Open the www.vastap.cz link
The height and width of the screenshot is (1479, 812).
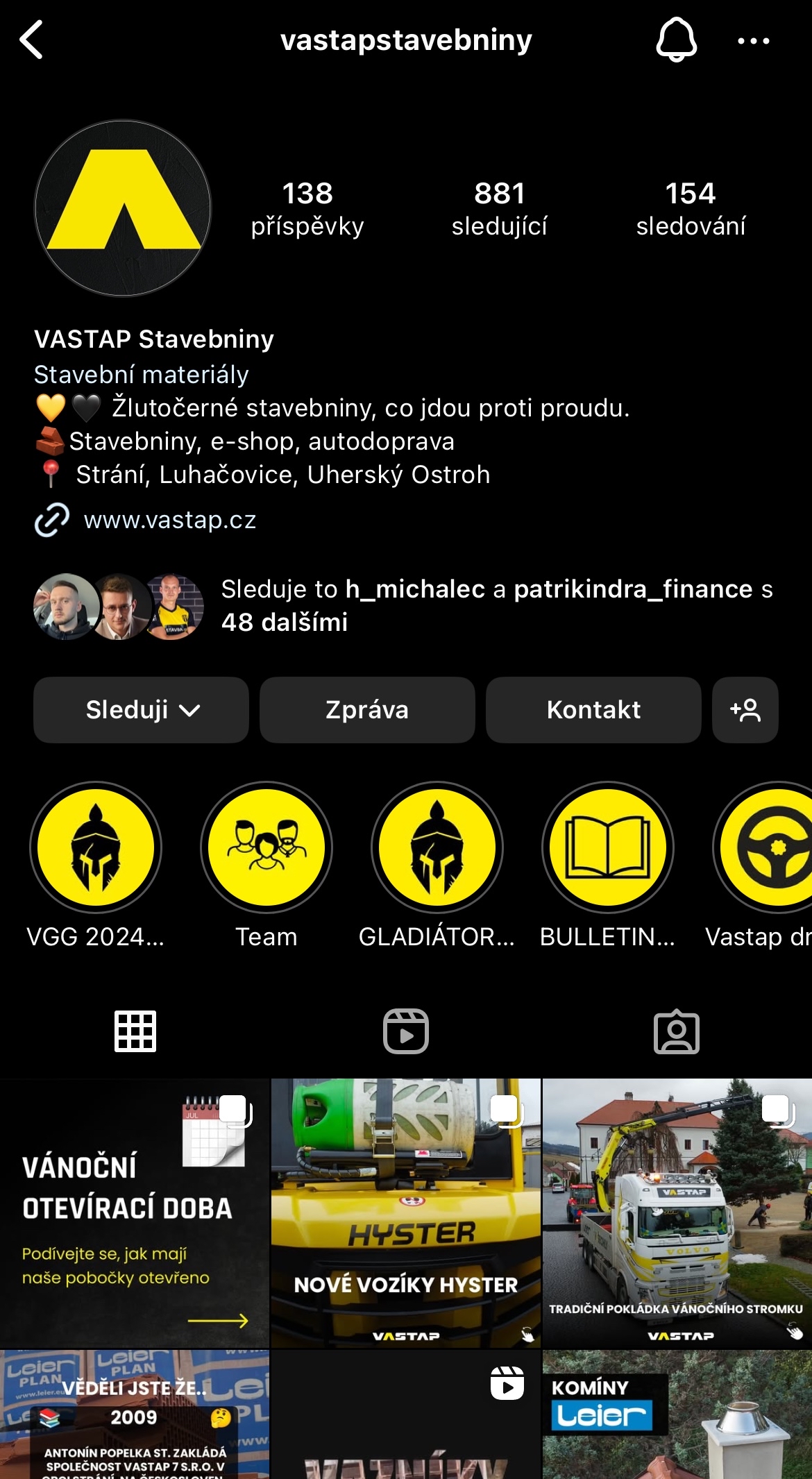pyautogui.click(x=169, y=520)
